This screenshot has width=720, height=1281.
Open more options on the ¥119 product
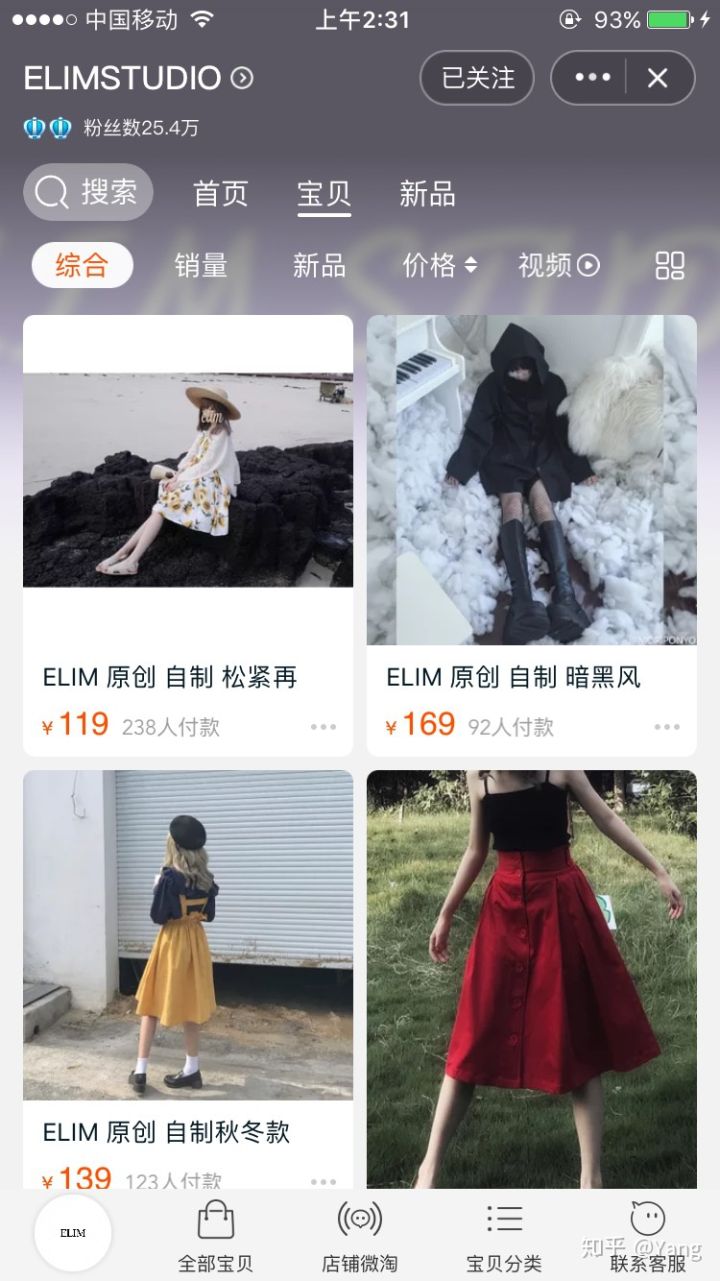[x=323, y=727]
